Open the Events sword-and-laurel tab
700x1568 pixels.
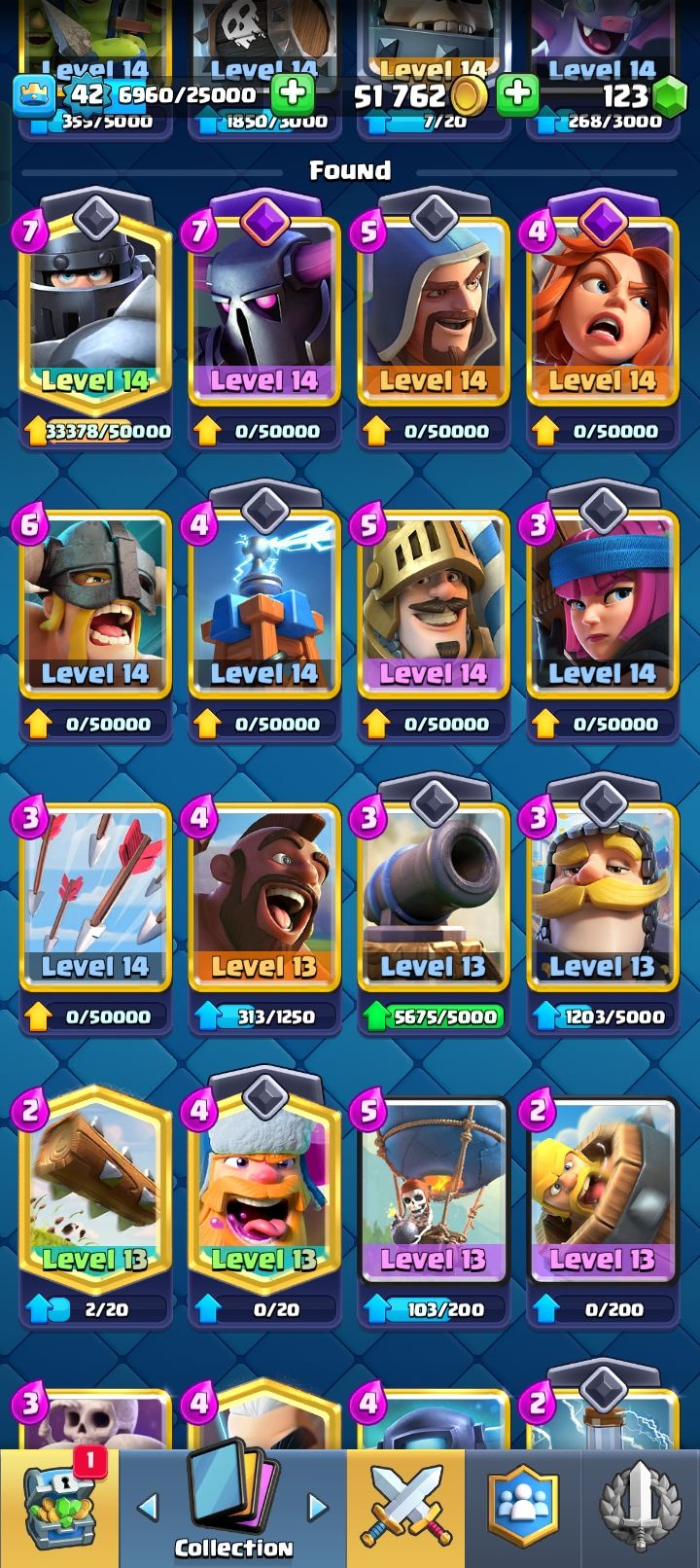pos(640,1508)
